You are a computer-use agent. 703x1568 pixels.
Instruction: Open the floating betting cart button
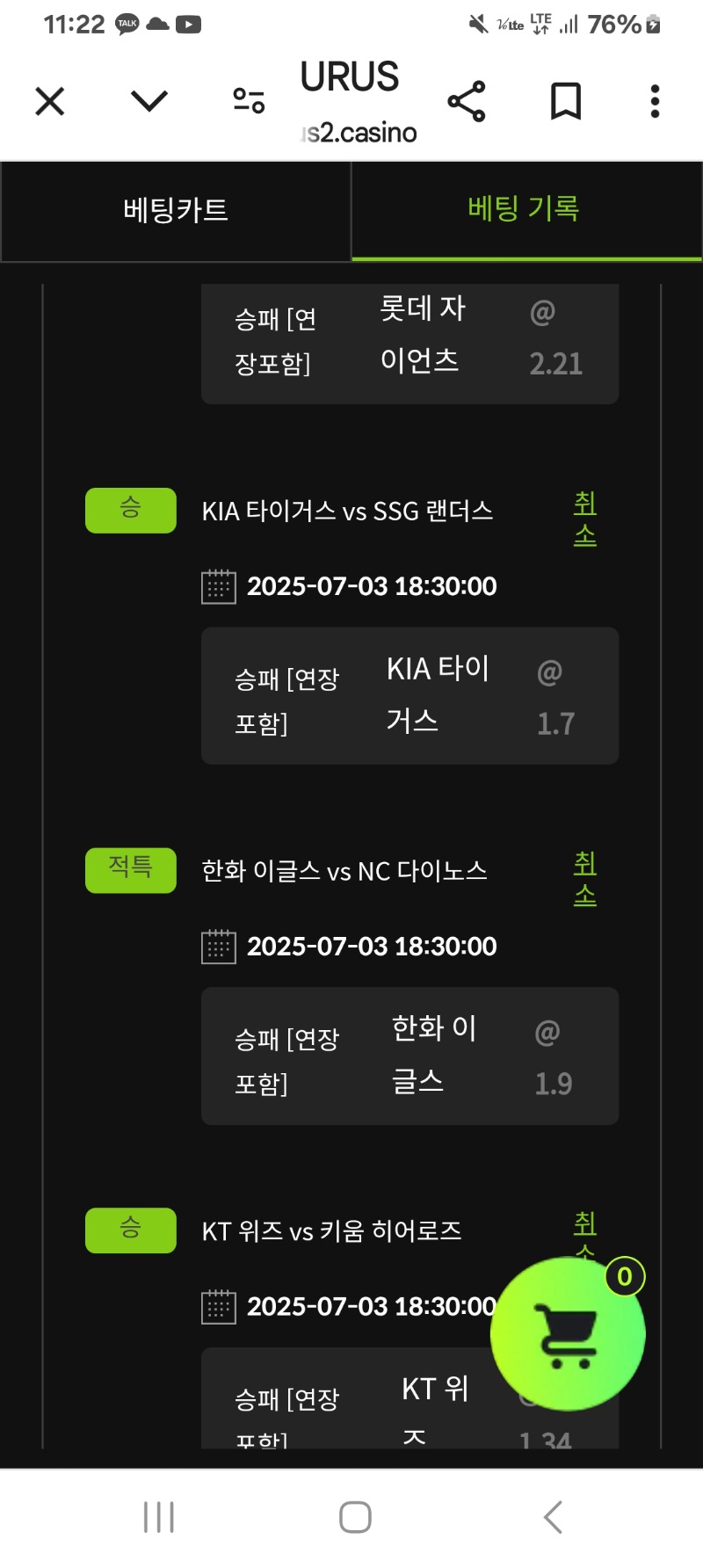(x=568, y=1333)
